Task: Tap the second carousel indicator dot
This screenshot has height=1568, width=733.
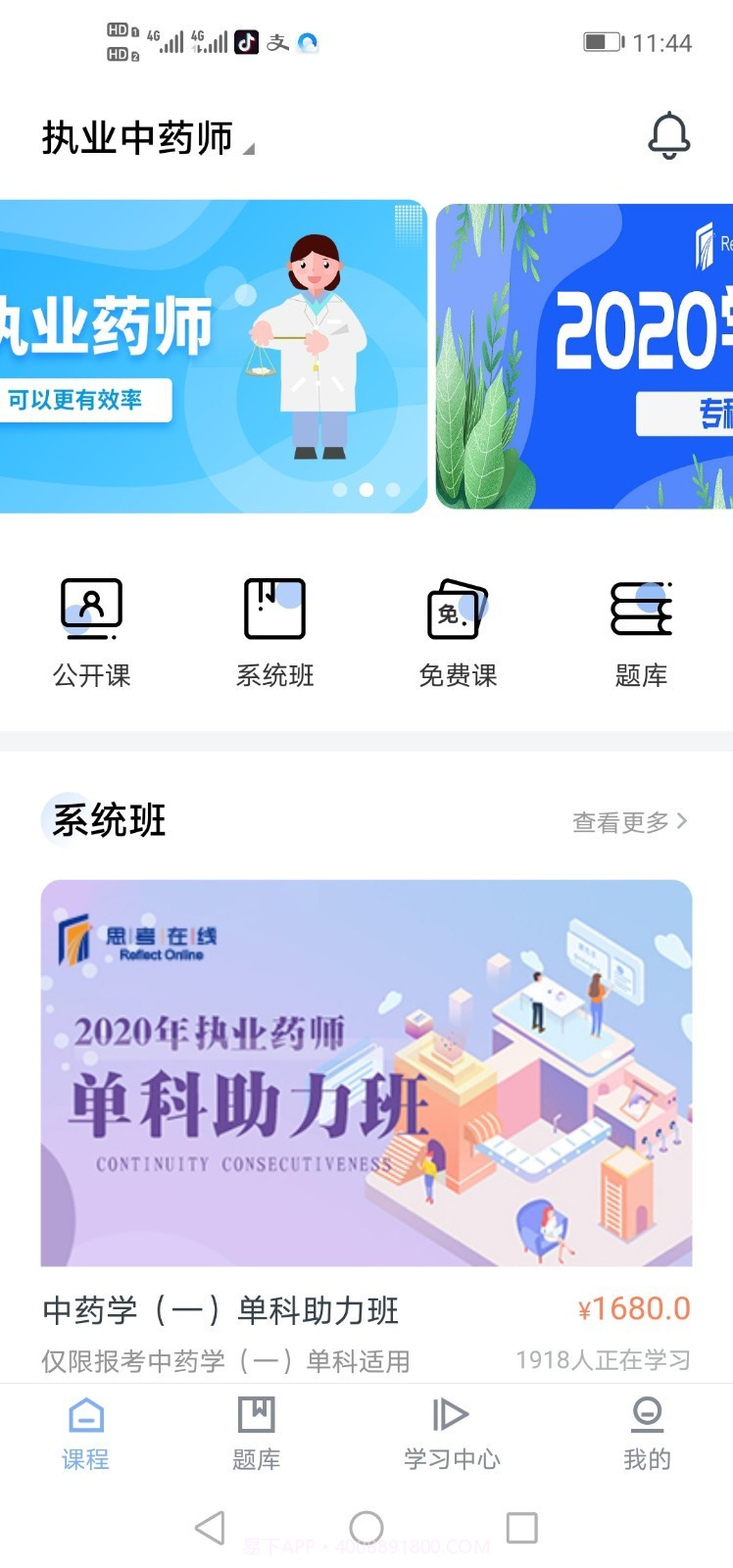Action: point(367,490)
